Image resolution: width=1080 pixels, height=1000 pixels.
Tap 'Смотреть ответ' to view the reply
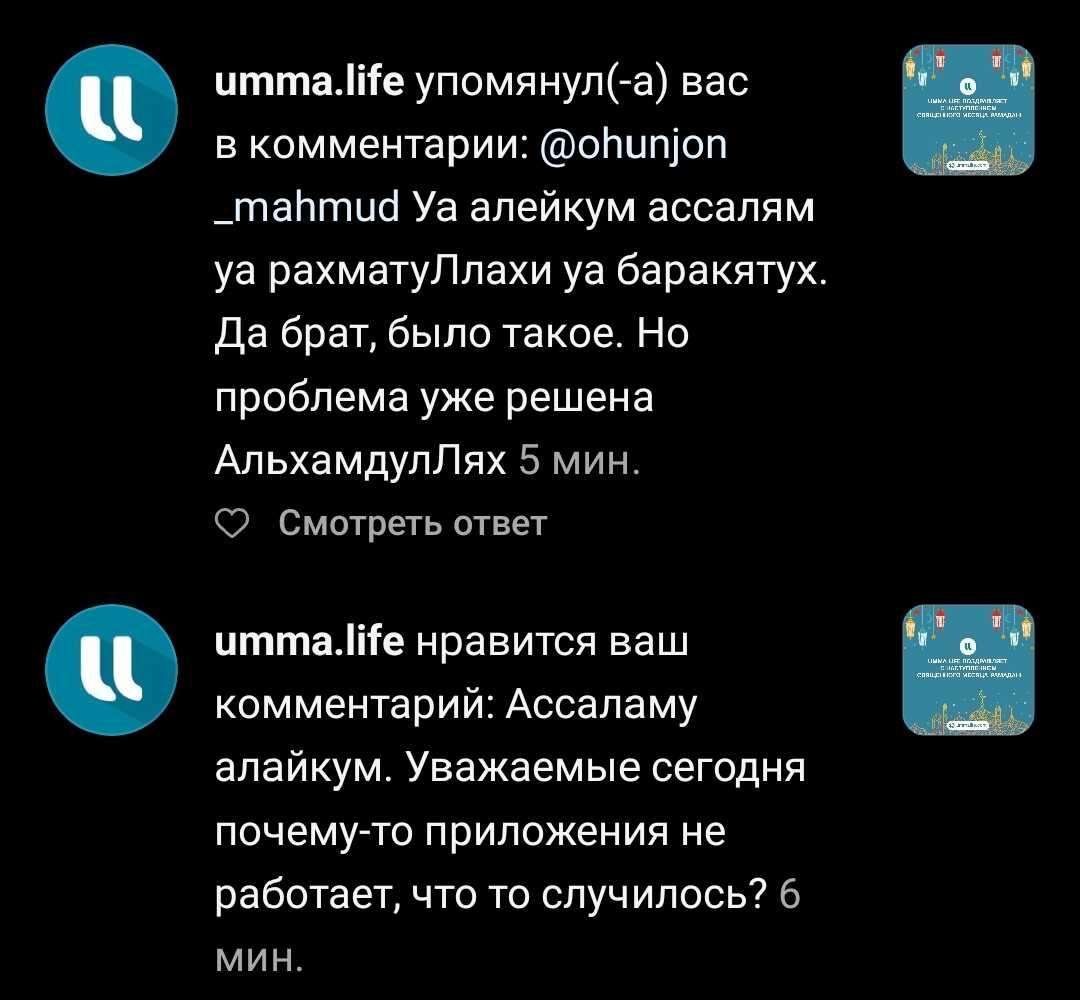pos(412,523)
